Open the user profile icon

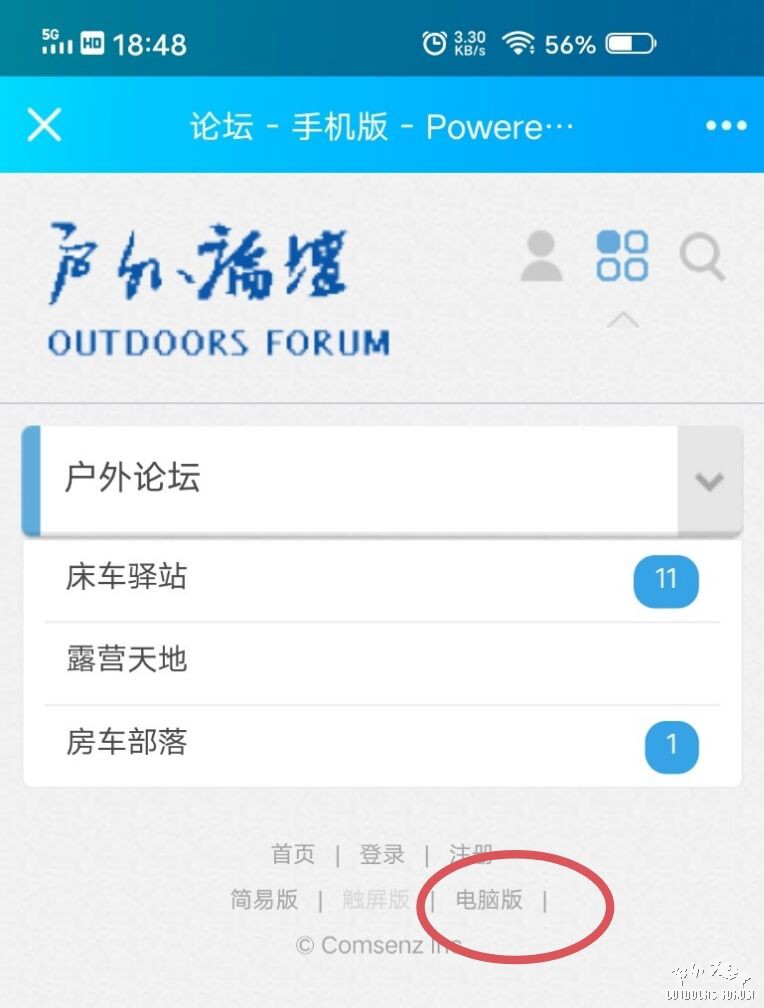click(x=542, y=256)
